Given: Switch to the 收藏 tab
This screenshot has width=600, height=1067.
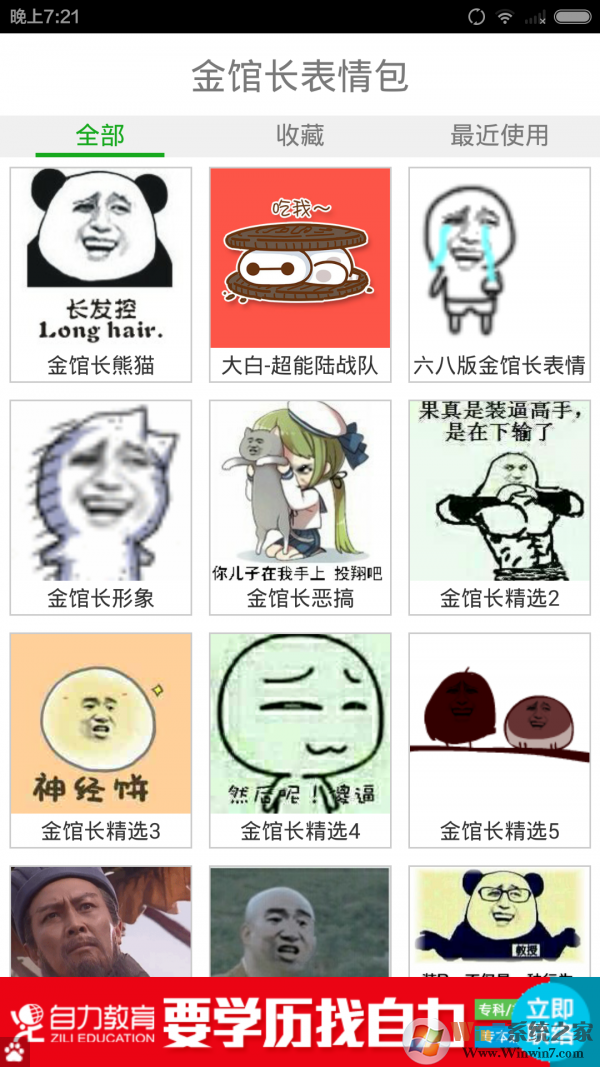Looking at the screenshot, I should [x=300, y=135].
